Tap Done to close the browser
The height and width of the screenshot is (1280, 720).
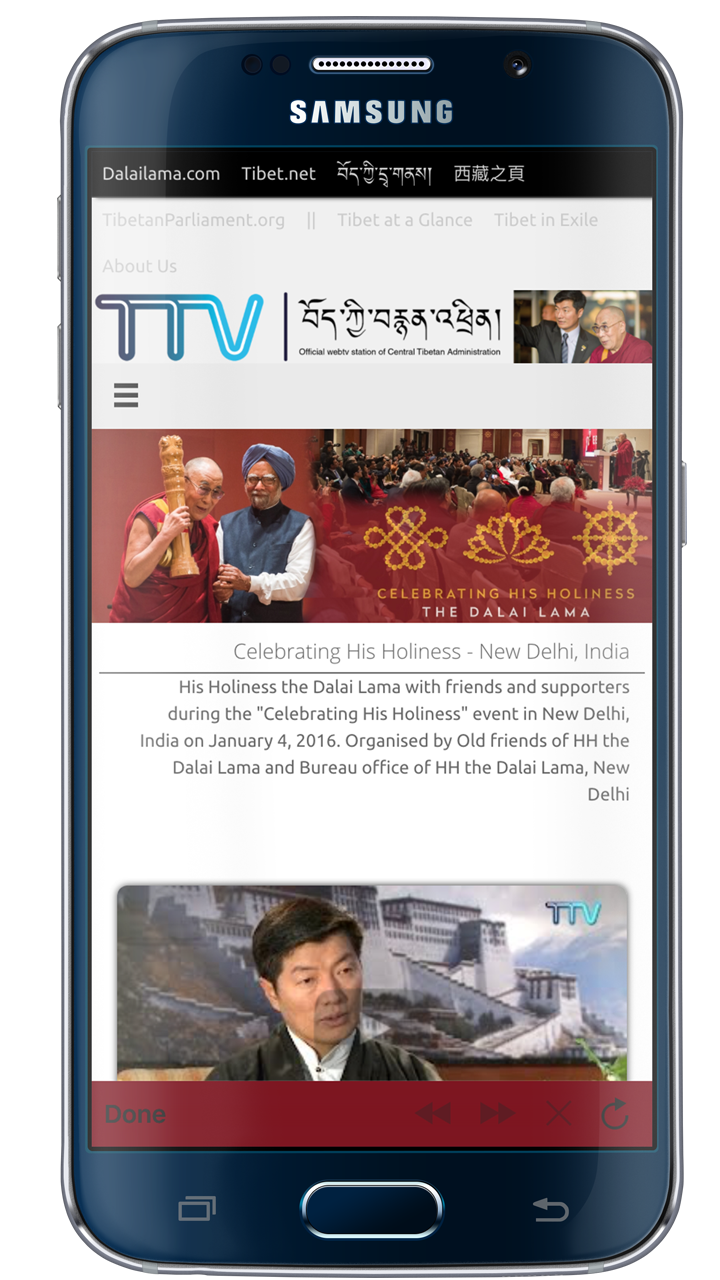point(135,1114)
